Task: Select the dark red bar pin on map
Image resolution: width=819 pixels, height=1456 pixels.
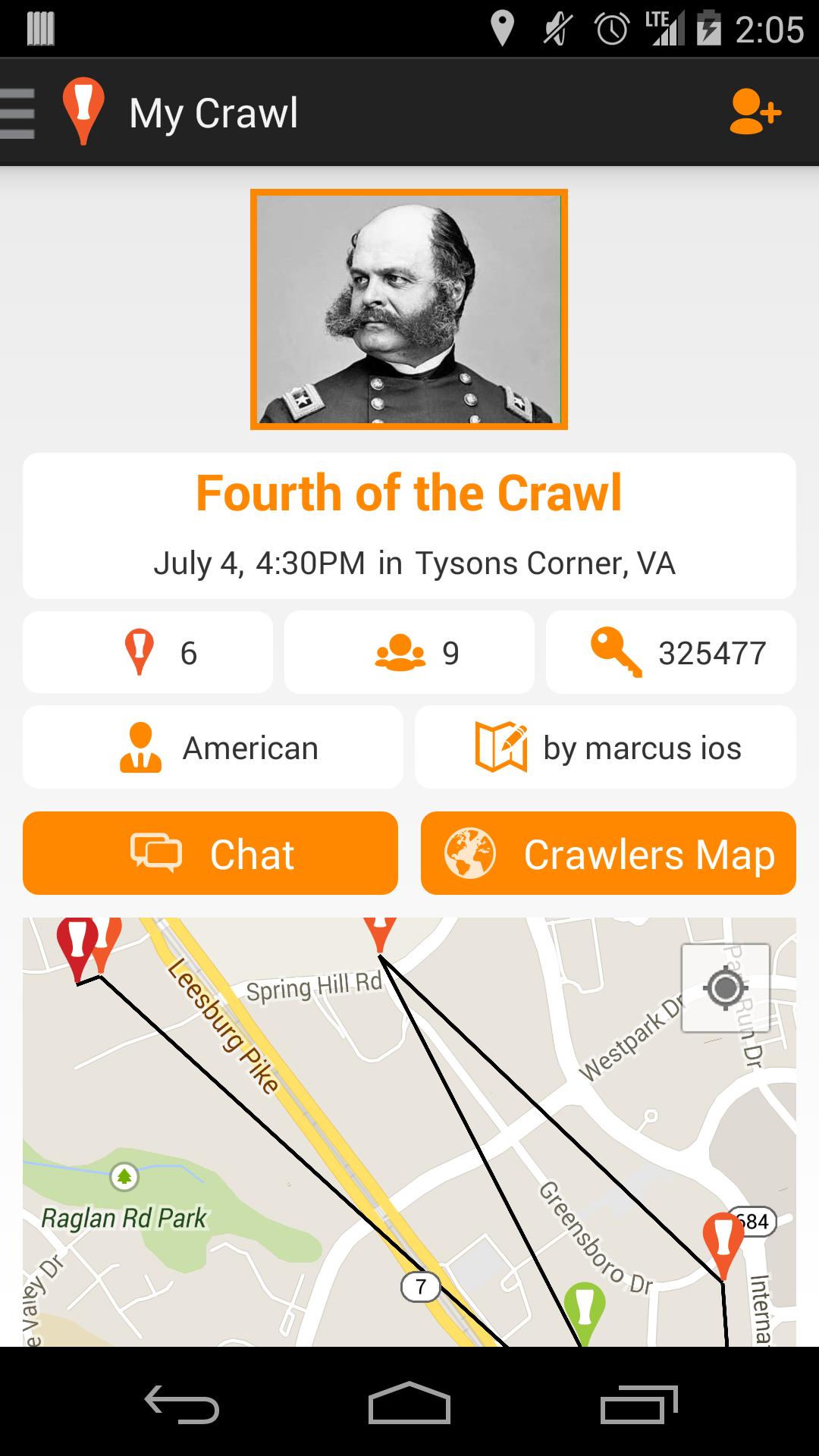Action: pyautogui.click(x=76, y=944)
